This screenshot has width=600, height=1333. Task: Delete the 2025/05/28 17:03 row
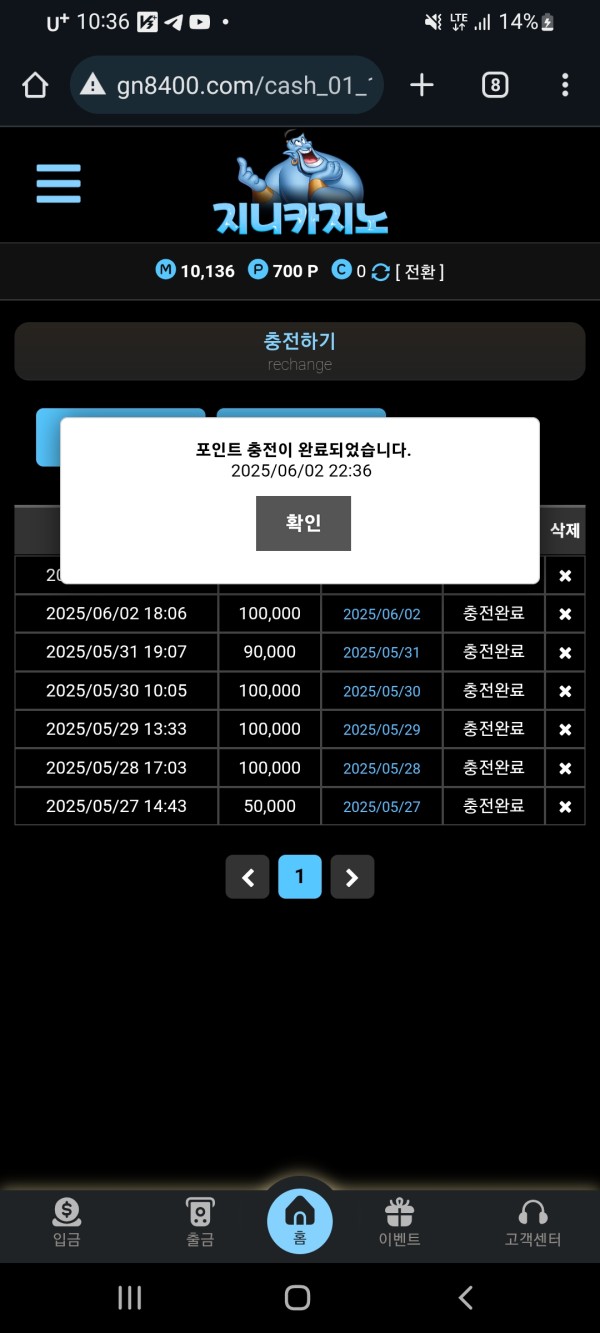(565, 768)
